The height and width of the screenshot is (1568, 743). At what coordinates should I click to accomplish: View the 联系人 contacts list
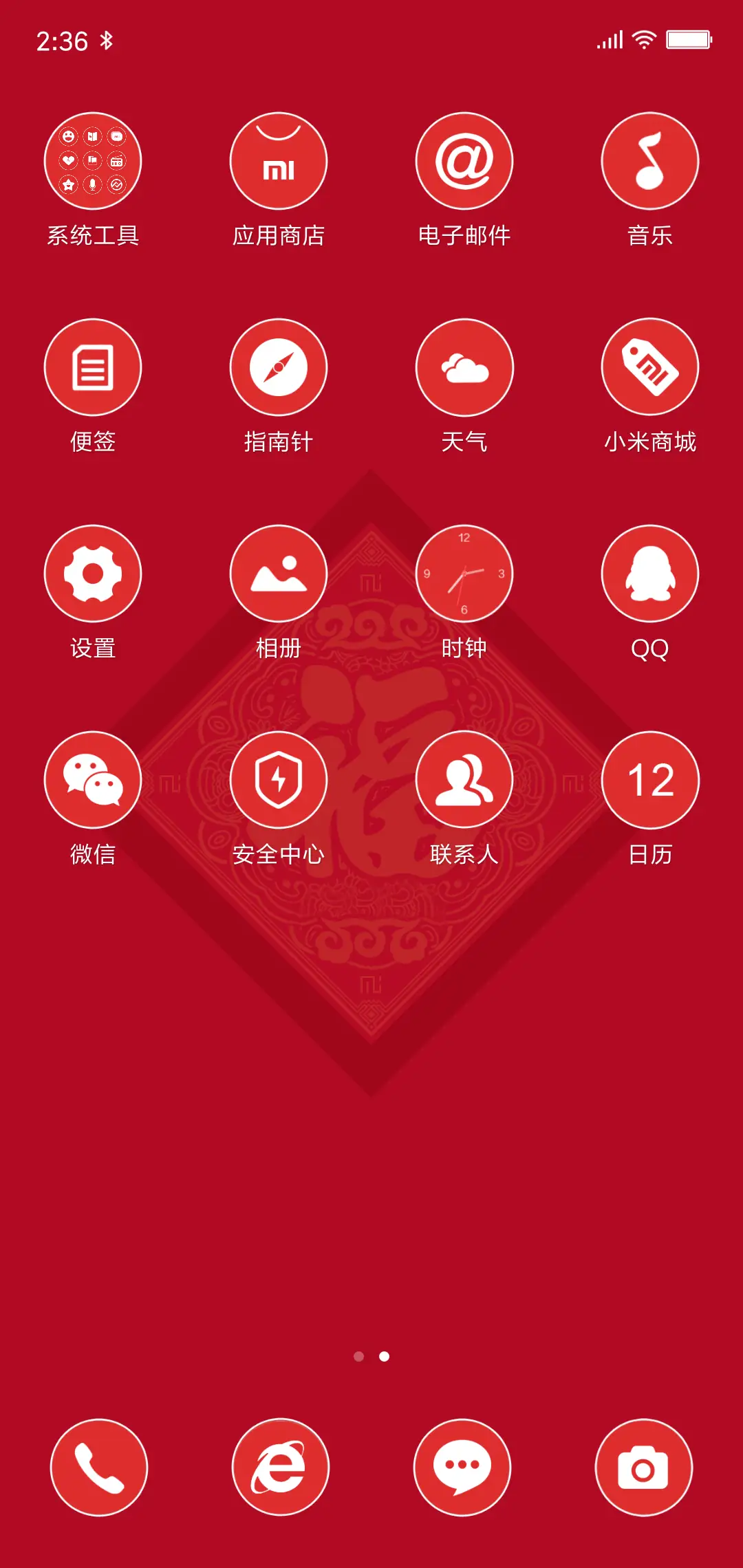(x=464, y=779)
